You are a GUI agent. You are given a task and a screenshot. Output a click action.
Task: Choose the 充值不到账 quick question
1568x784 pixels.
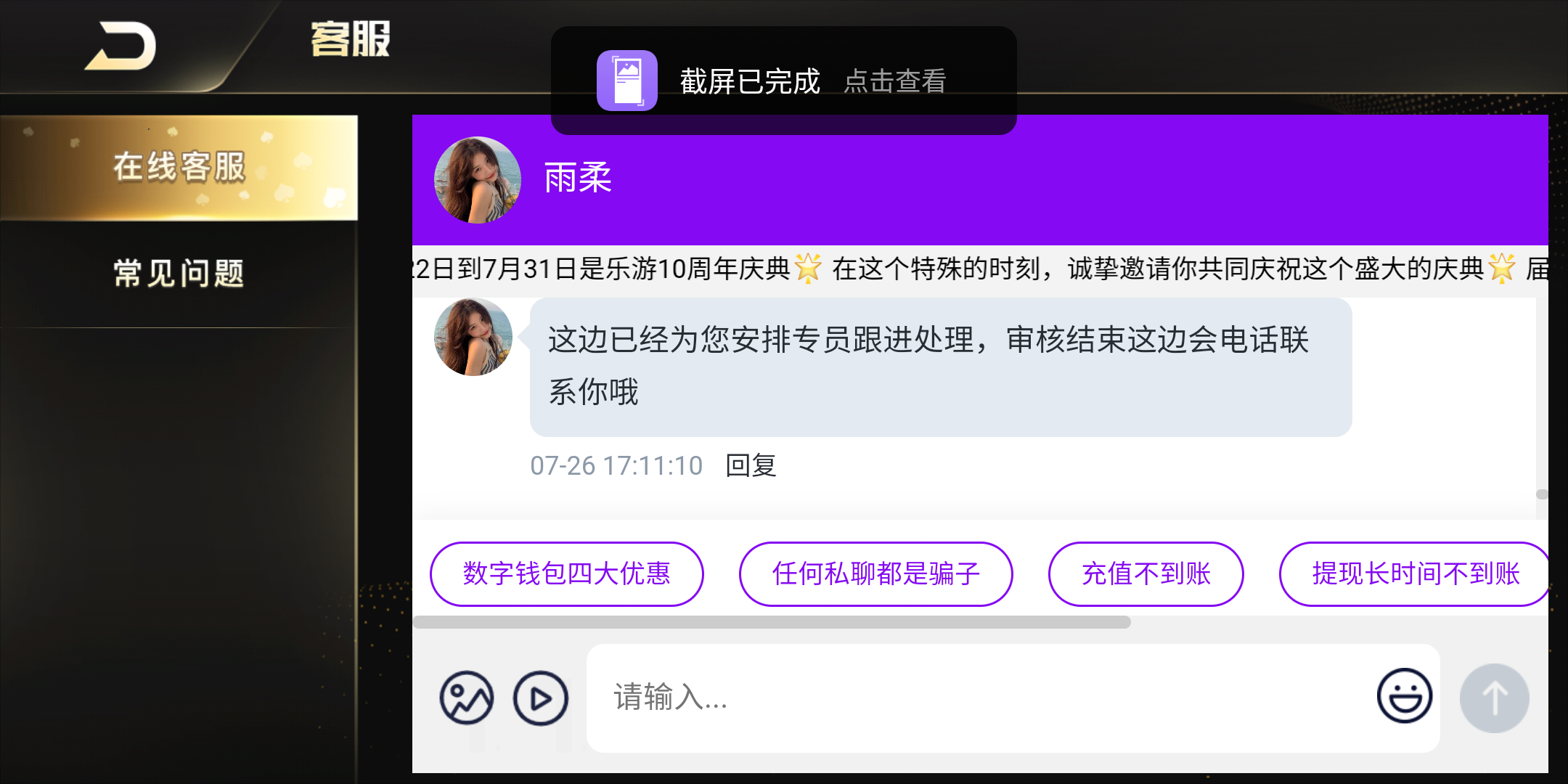tap(1146, 574)
